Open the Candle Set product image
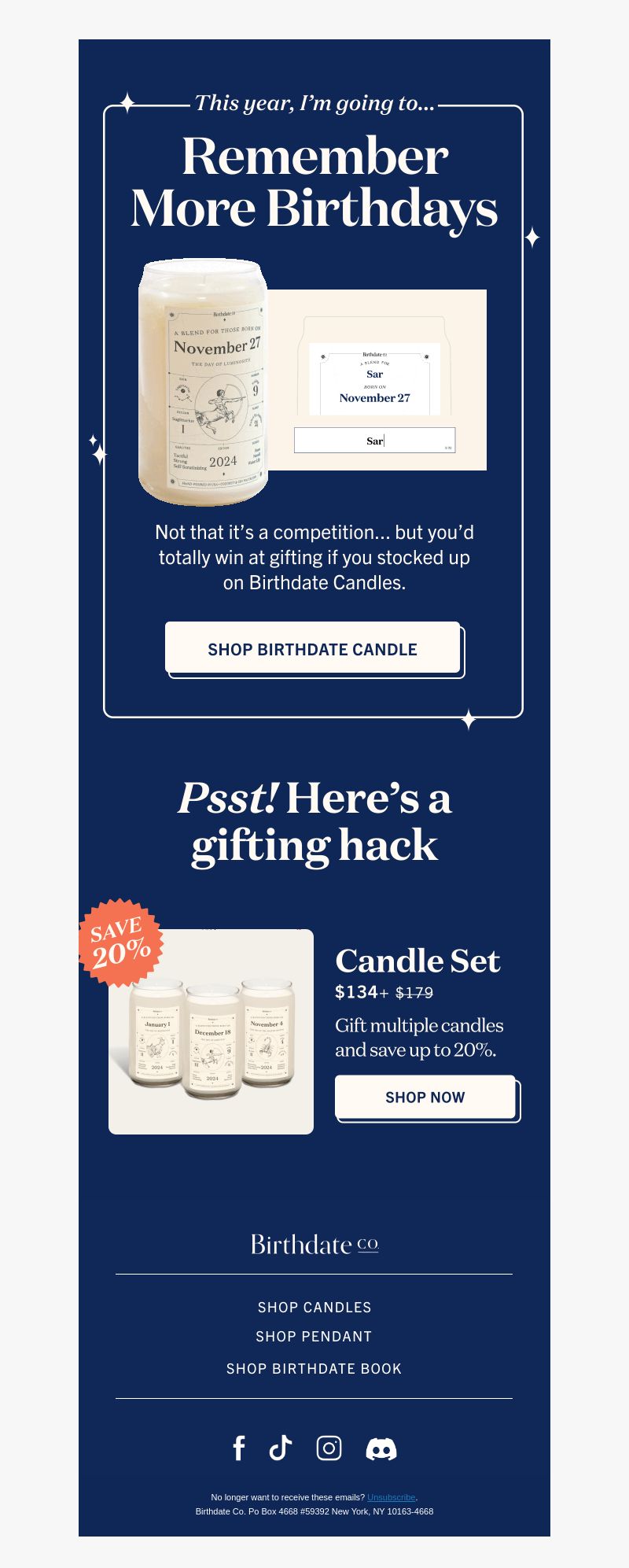 click(x=211, y=1031)
